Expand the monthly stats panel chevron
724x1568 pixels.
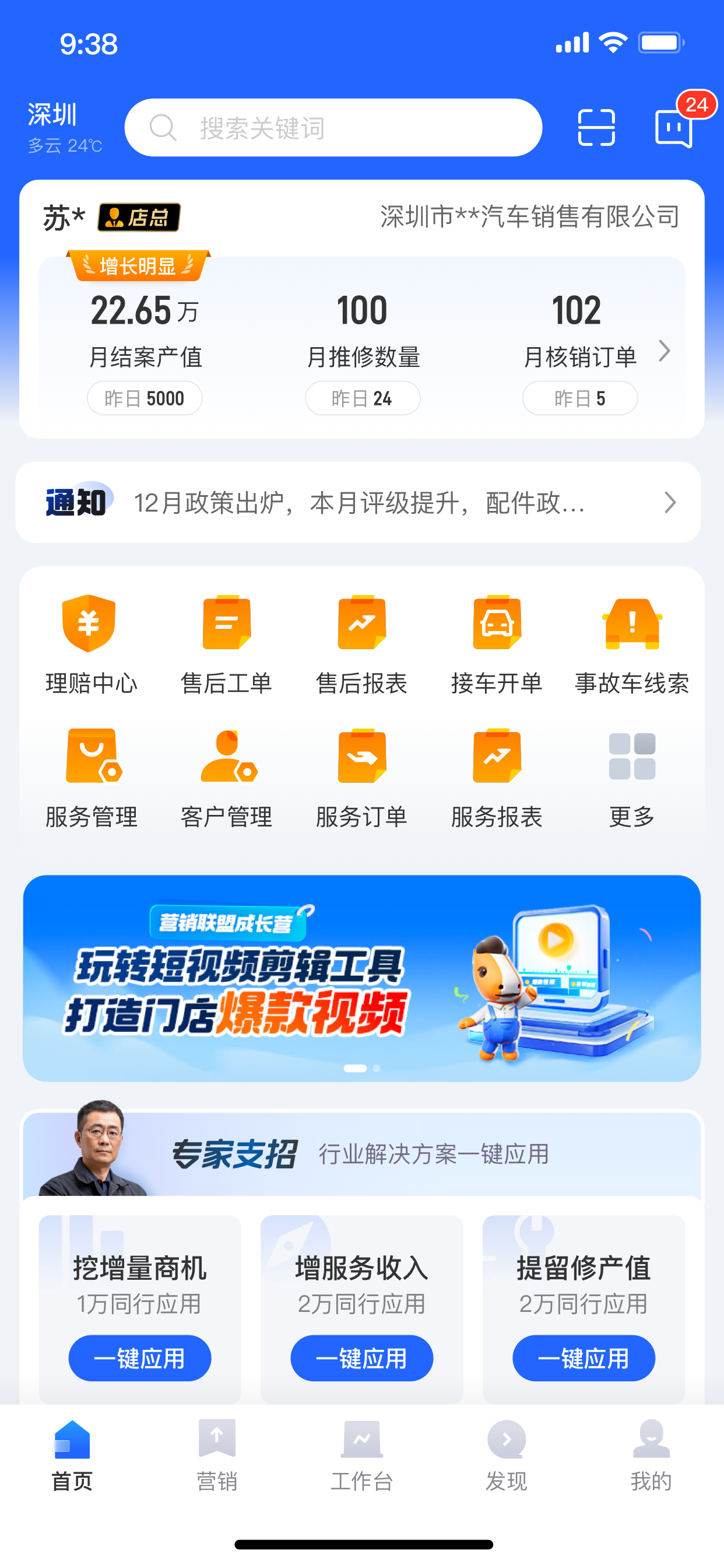(665, 351)
